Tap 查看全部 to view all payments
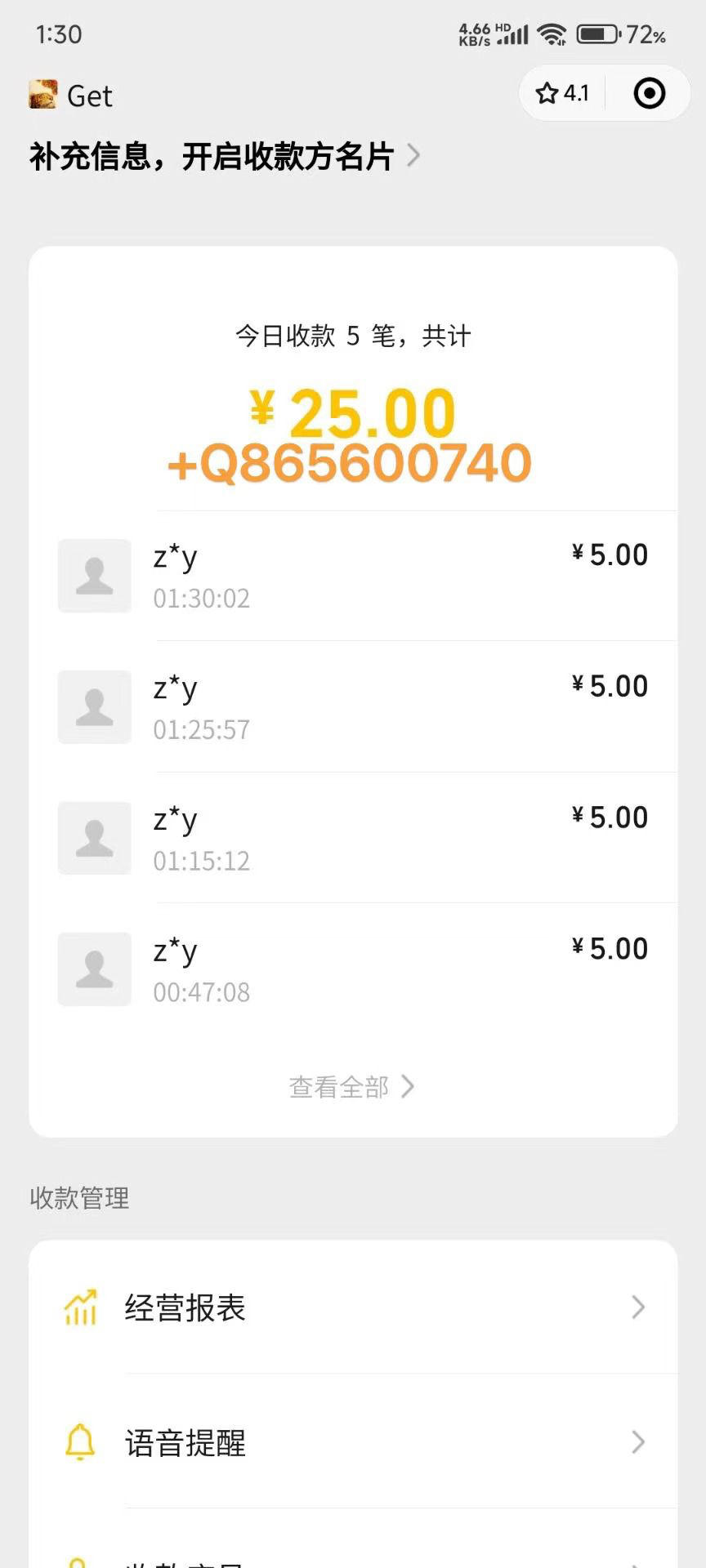 (x=352, y=1087)
